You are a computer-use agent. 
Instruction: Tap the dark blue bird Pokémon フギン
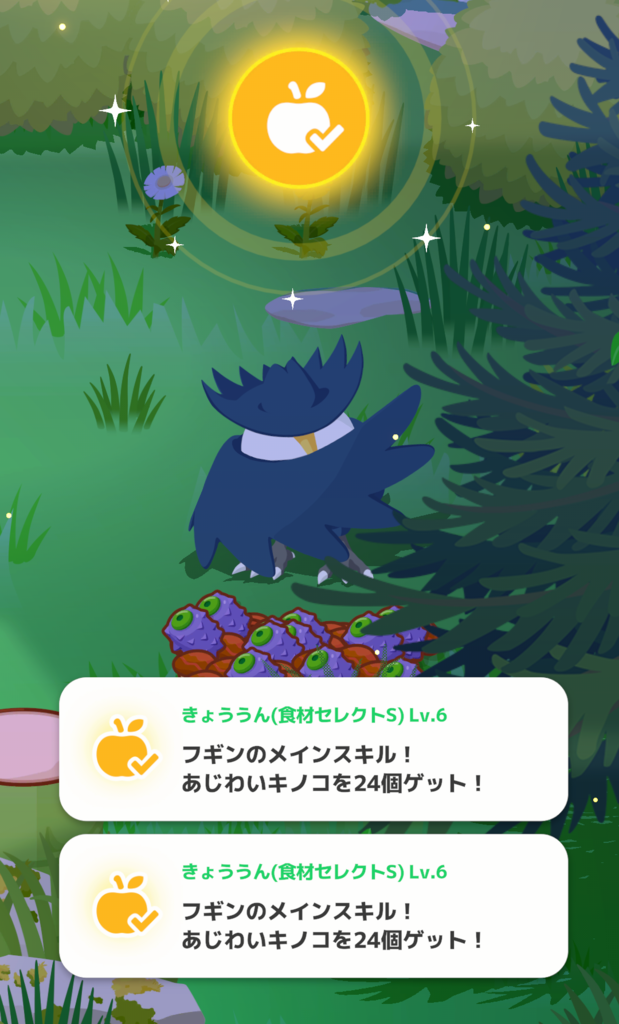[x=311, y=460]
